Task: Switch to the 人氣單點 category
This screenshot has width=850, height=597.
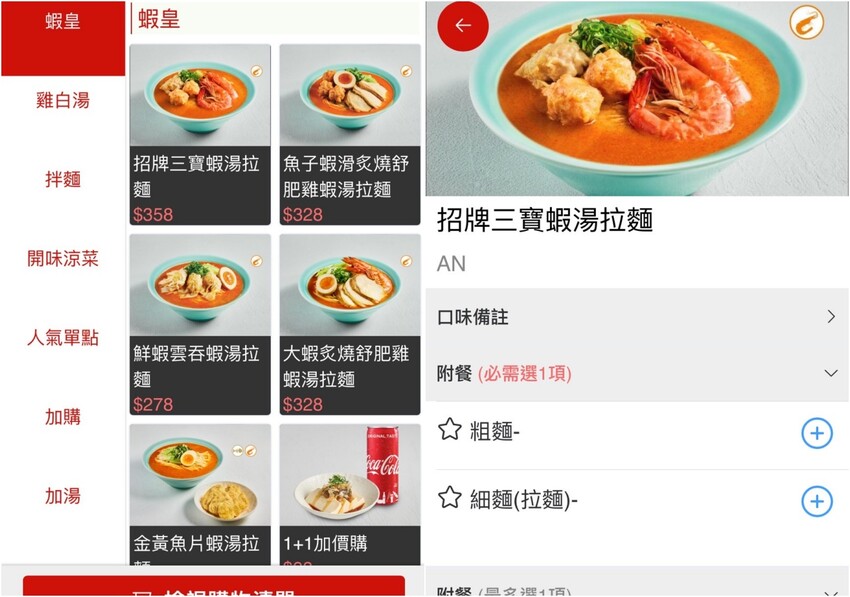Action: click(63, 338)
